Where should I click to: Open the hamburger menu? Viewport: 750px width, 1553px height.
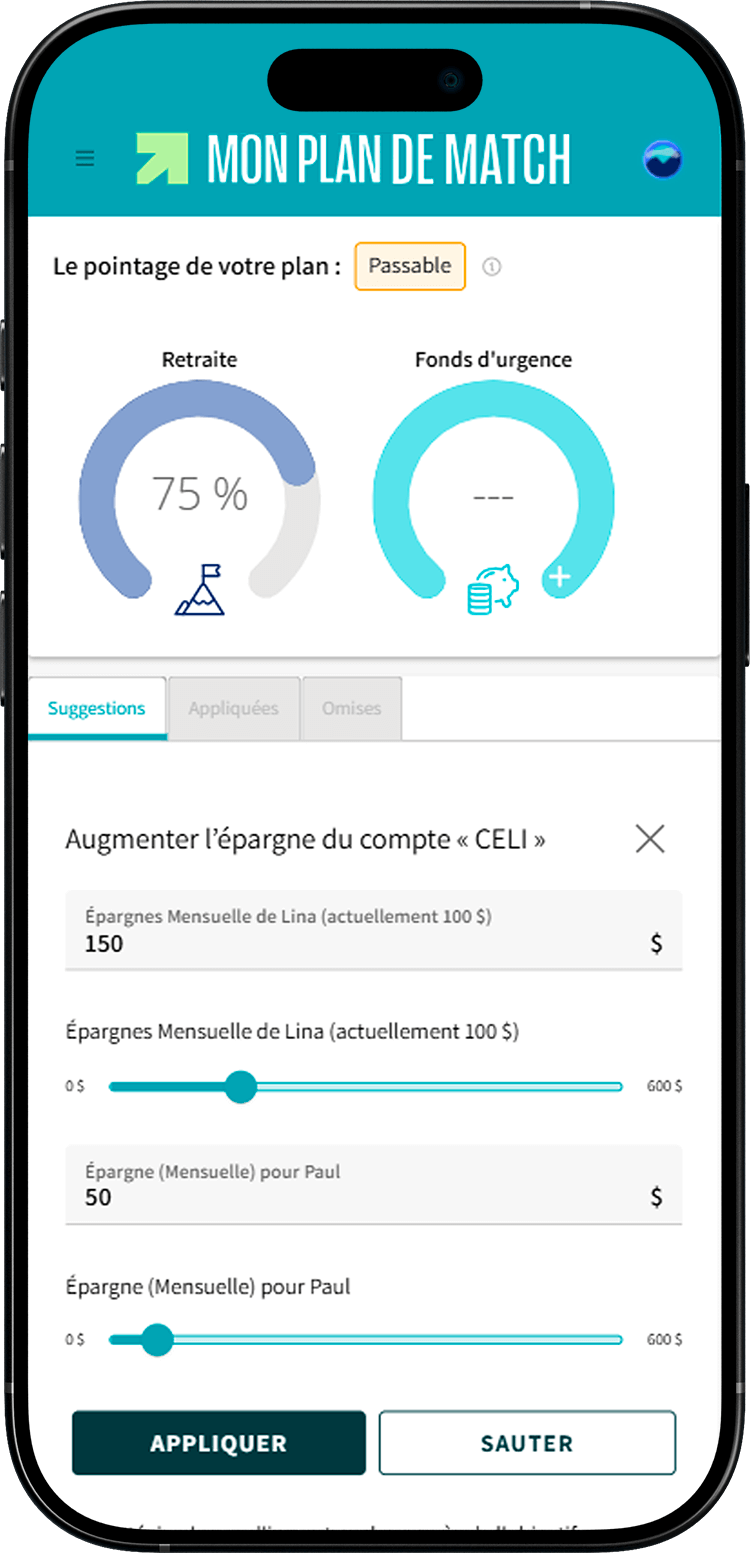click(85, 159)
